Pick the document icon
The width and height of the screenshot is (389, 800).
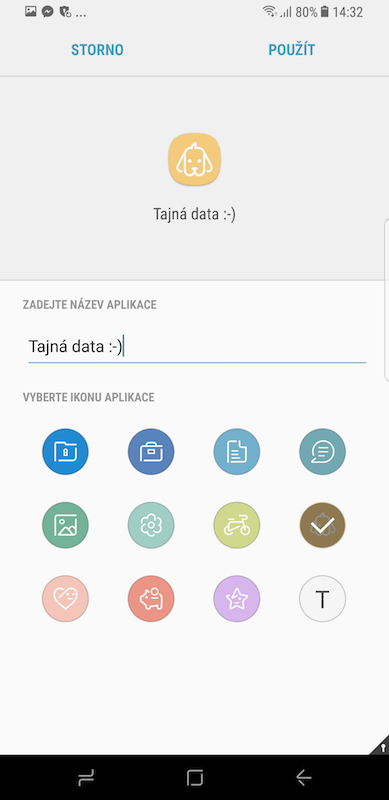(237, 452)
